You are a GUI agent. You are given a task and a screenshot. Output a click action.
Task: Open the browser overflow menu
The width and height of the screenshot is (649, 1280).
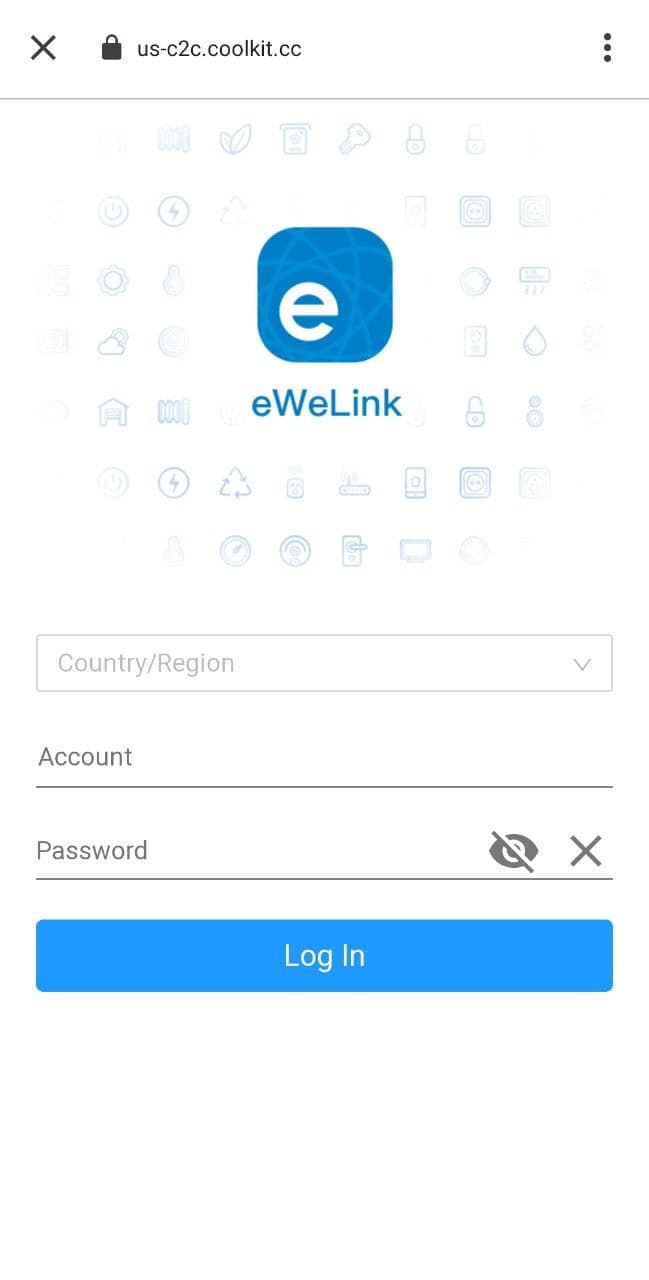click(607, 47)
